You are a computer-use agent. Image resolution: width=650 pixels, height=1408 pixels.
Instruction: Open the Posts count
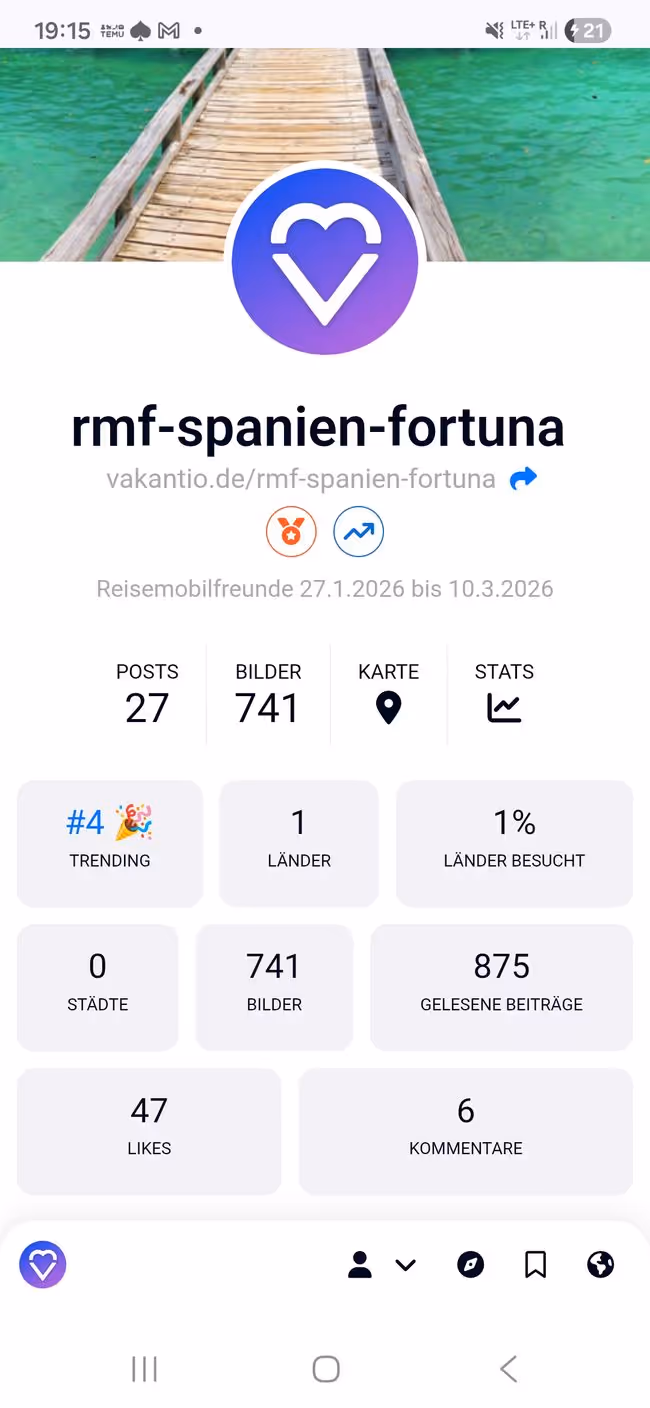[147, 694]
